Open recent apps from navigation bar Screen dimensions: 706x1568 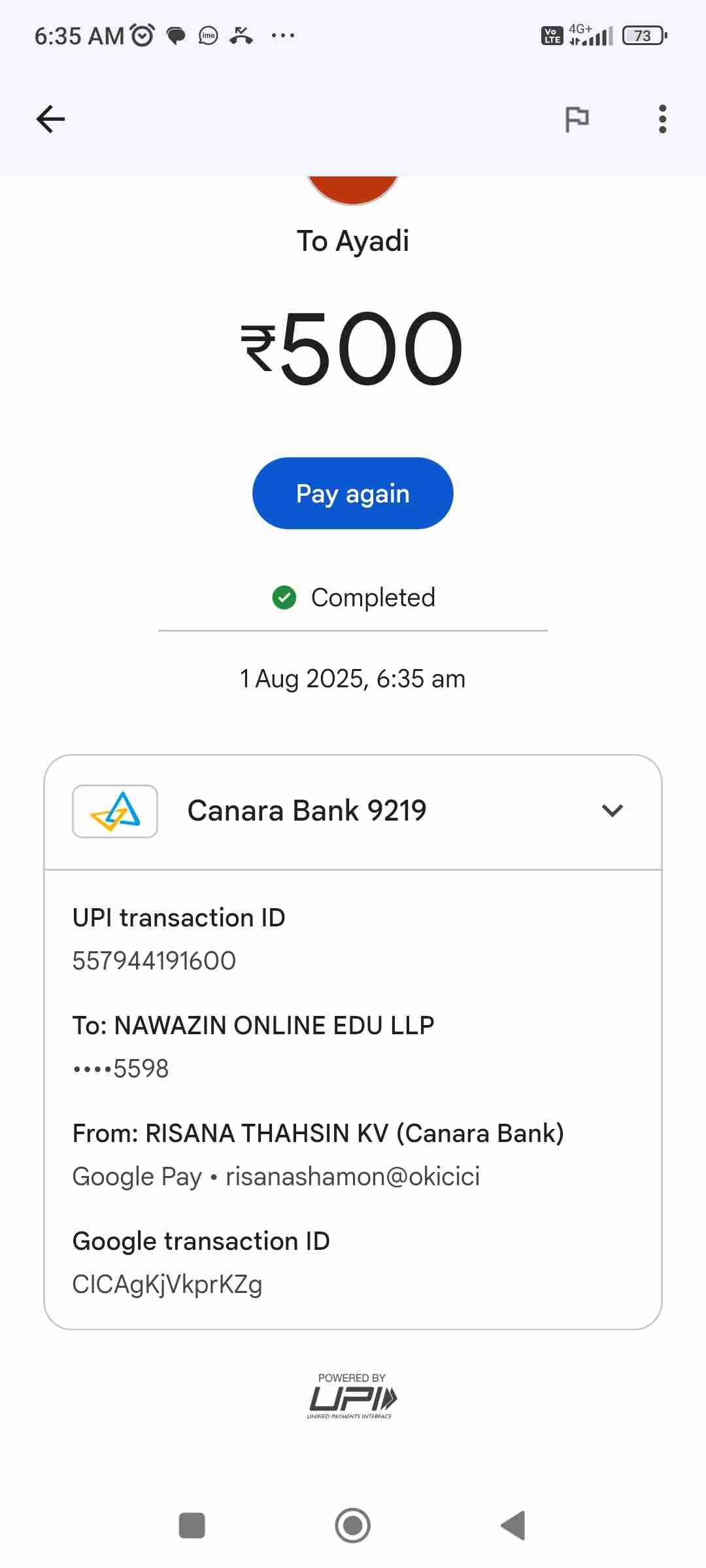click(192, 1526)
